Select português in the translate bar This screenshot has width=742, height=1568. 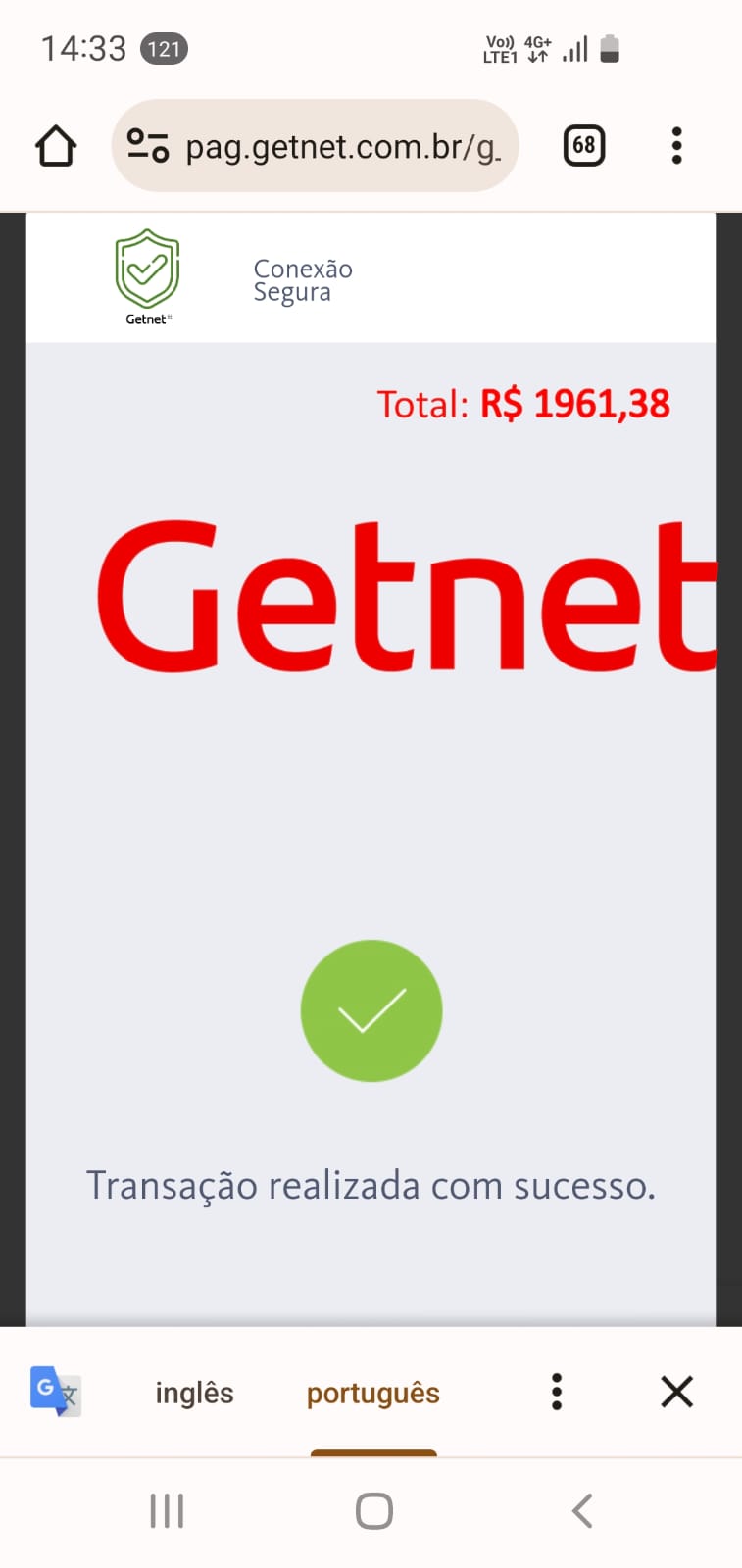373,1393
